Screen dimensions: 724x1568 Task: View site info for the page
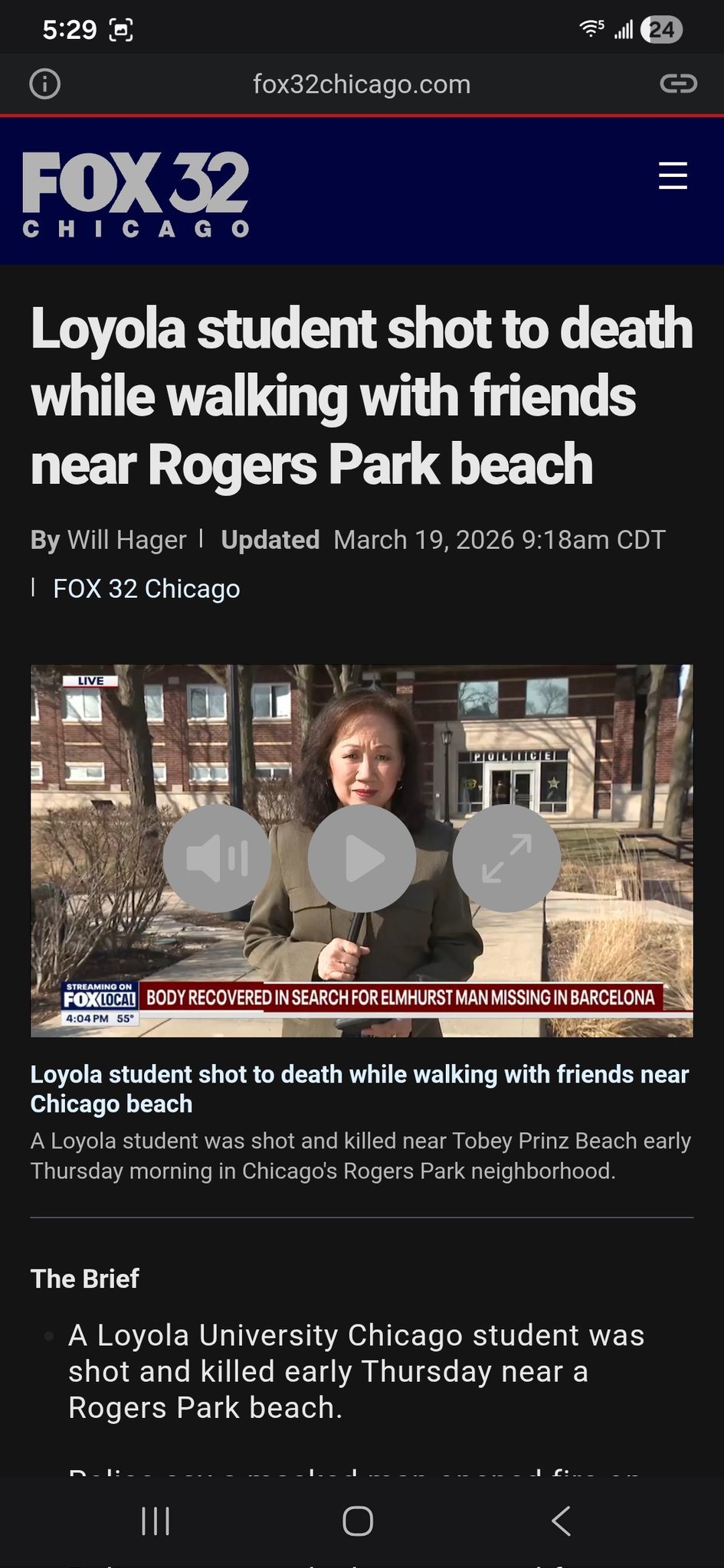(x=45, y=83)
